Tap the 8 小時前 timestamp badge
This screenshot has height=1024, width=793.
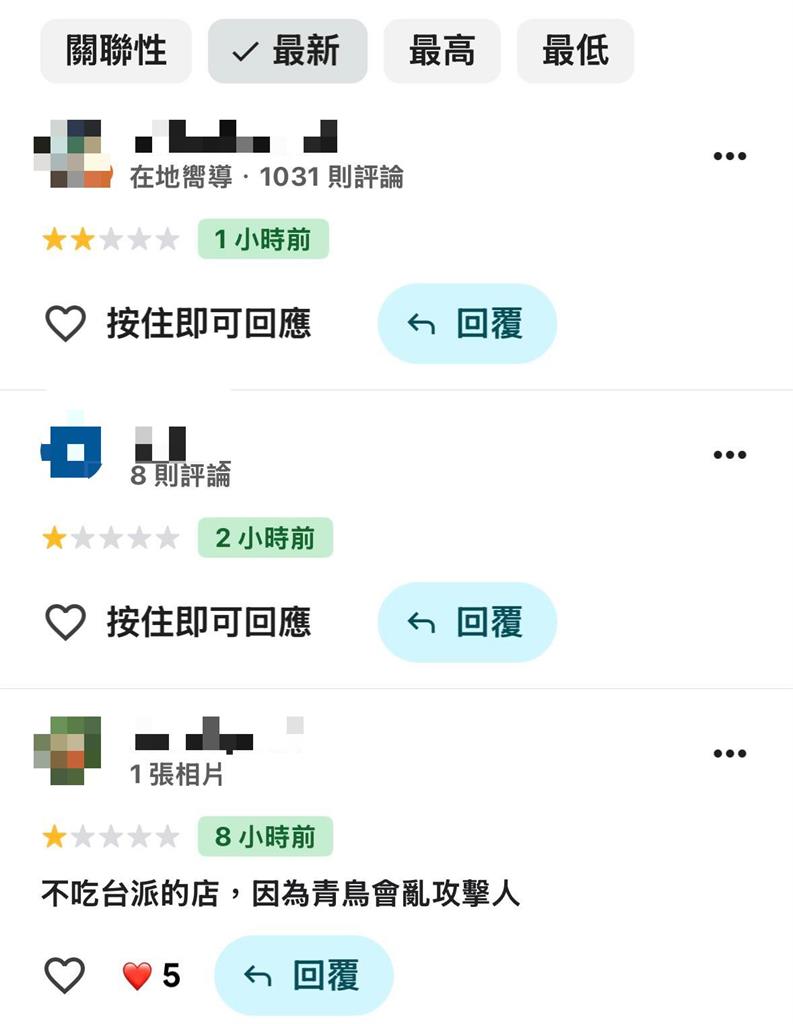265,833
